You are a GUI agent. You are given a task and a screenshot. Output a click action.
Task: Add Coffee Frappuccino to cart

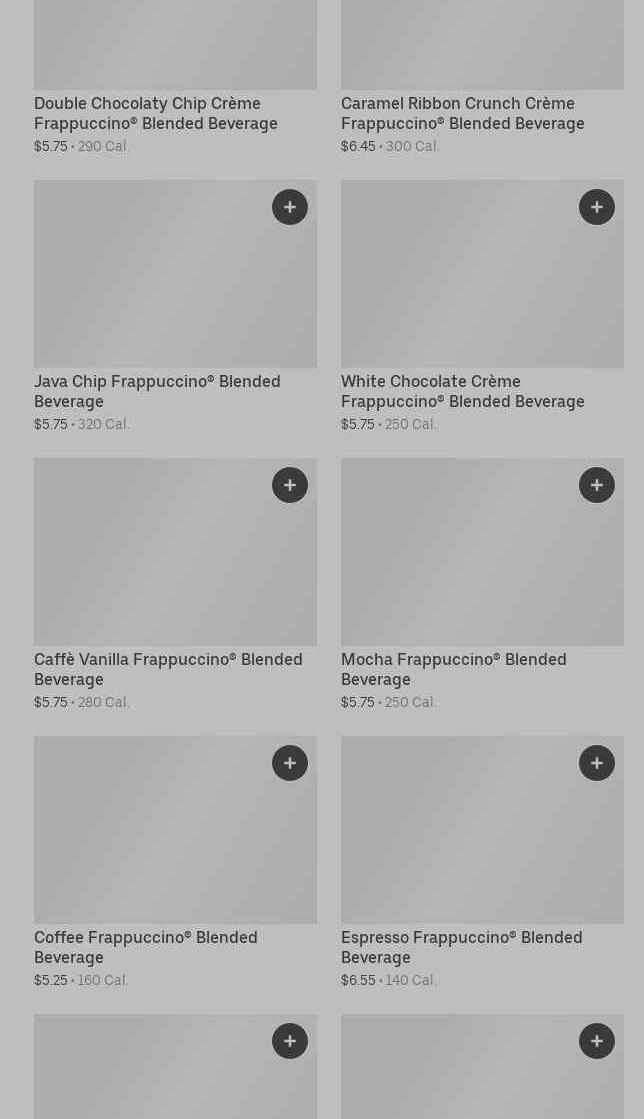(290, 763)
